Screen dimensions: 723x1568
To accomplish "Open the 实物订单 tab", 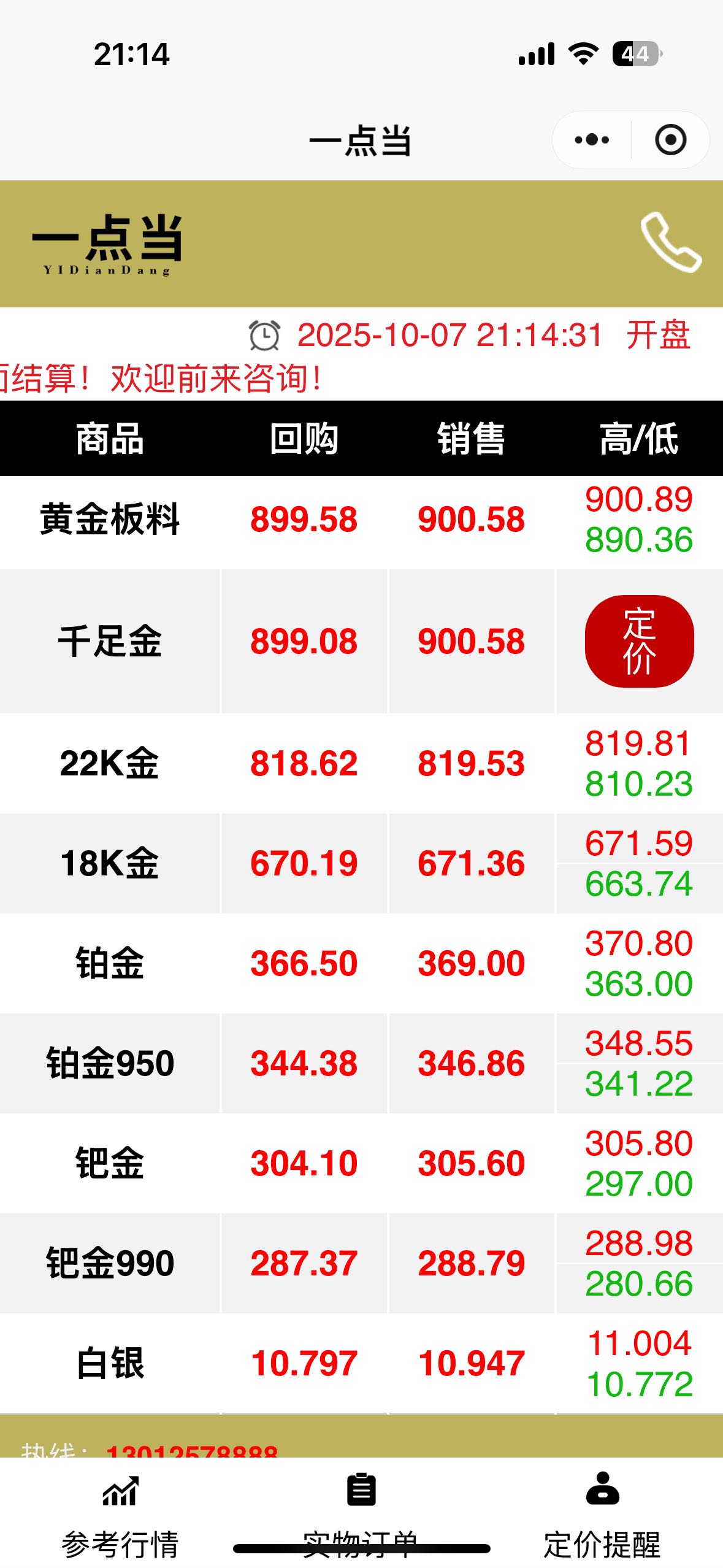I will pyautogui.click(x=361, y=1514).
